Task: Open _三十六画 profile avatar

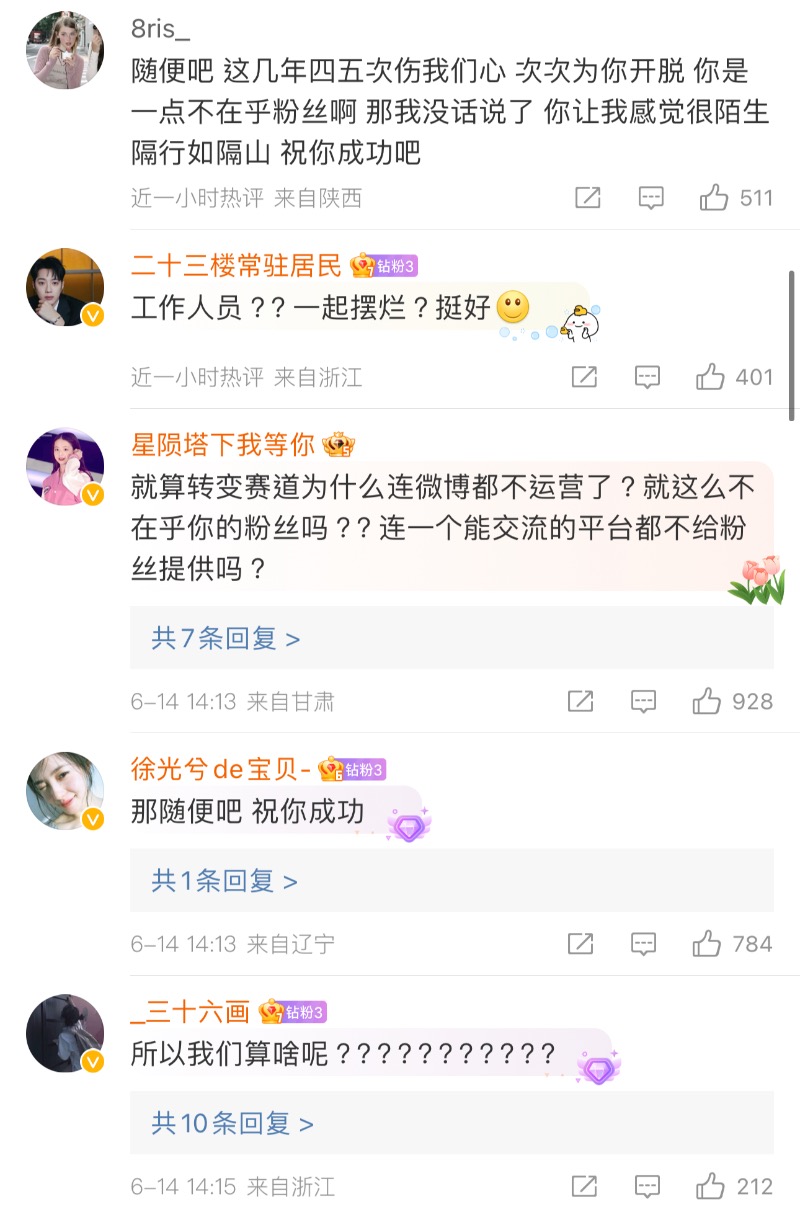Action: pyautogui.click(x=65, y=1033)
